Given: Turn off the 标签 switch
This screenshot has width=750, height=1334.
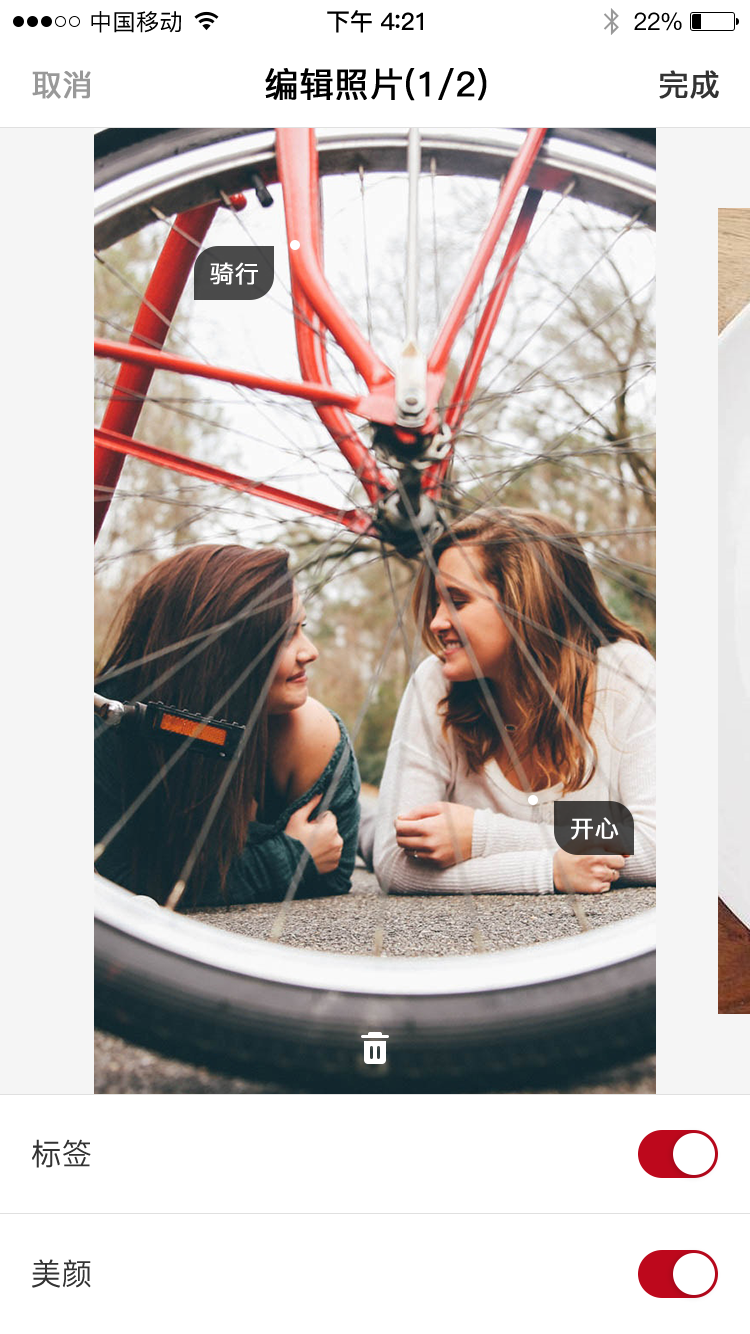Looking at the screenshot, I should tap(677, 1154).
